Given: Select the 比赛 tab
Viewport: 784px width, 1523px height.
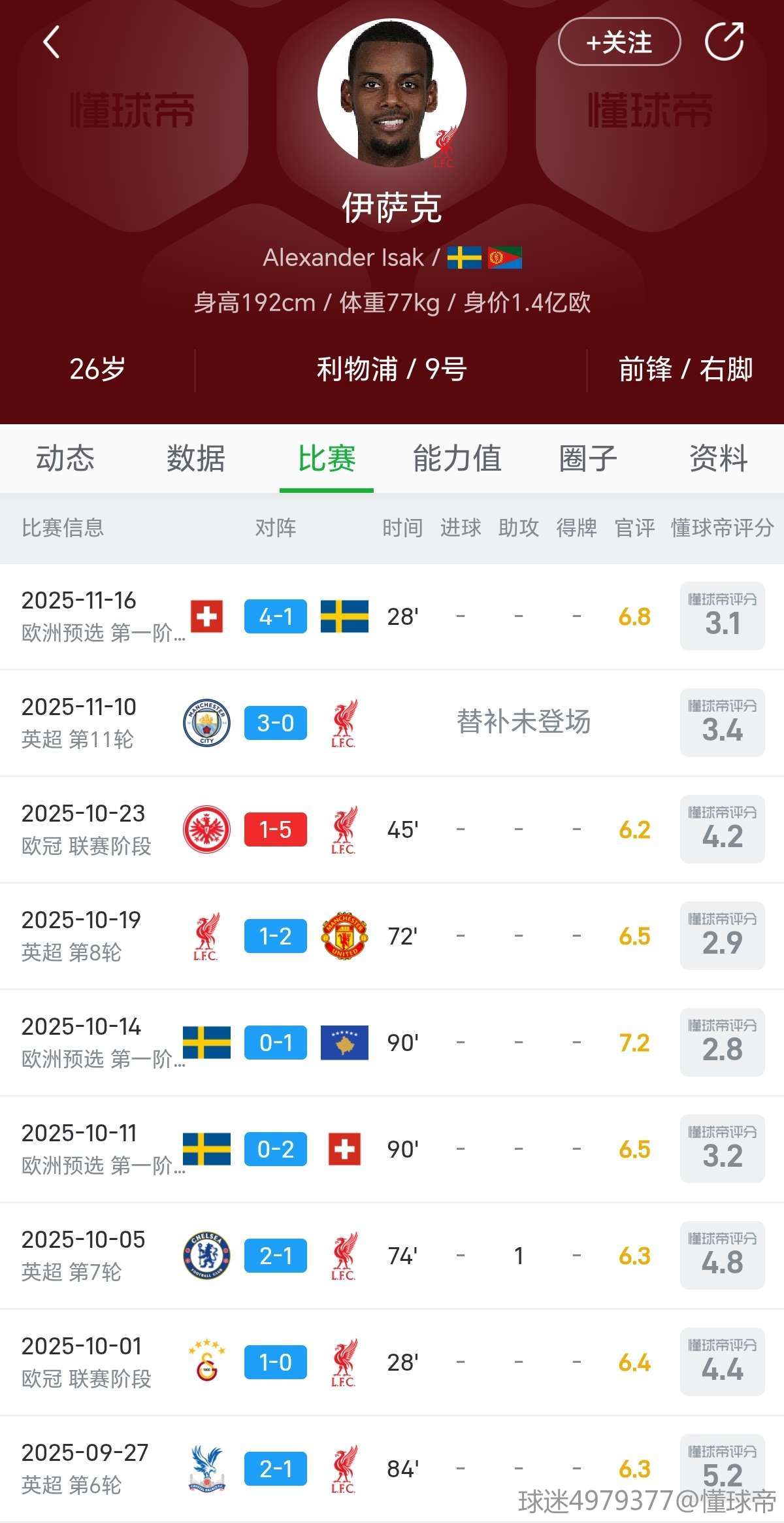Looking at the screenshot, I should point(327,458).
